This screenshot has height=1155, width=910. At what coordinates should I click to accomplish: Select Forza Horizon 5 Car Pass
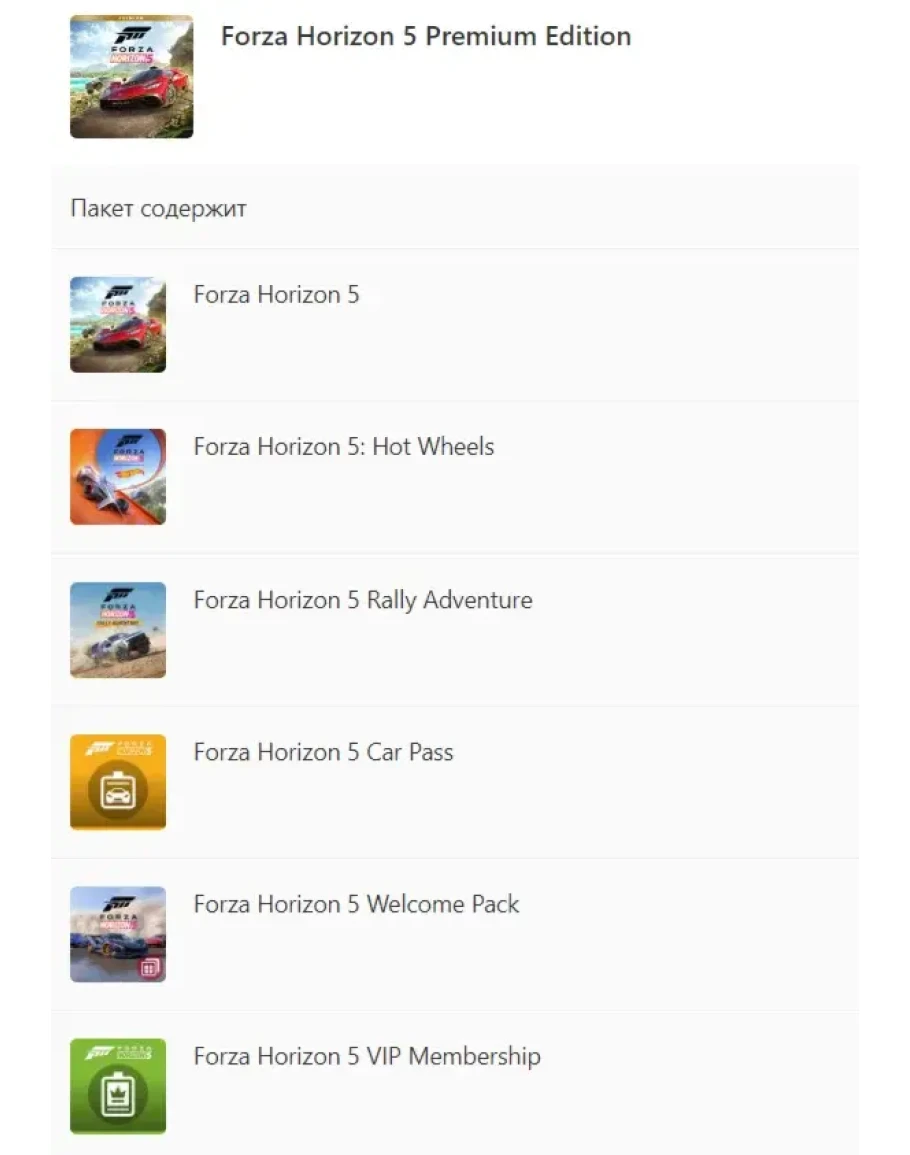click(x=323, y=752)
